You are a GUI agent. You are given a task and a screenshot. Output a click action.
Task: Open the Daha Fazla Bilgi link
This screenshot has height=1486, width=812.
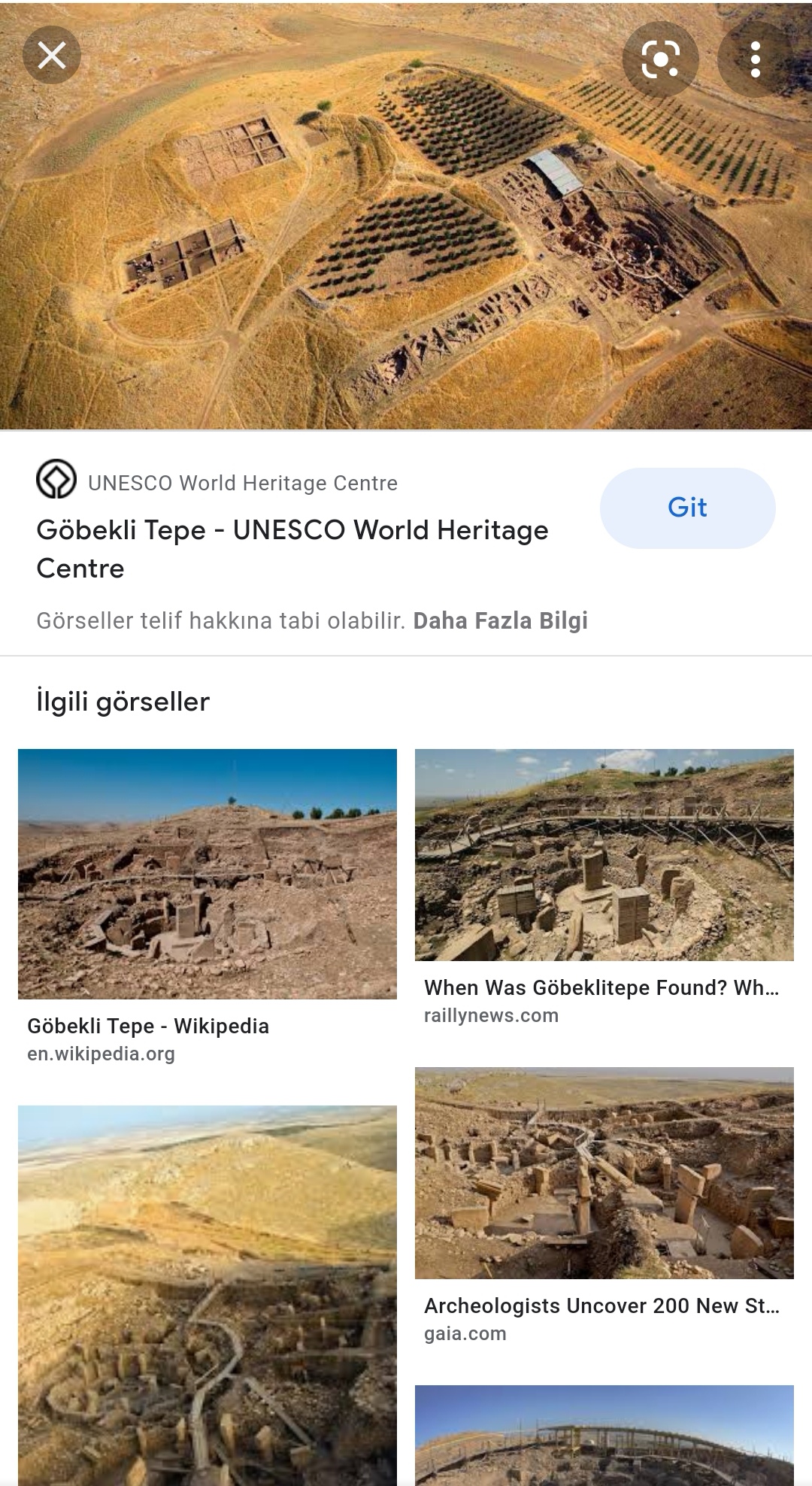tap(500, 620)
